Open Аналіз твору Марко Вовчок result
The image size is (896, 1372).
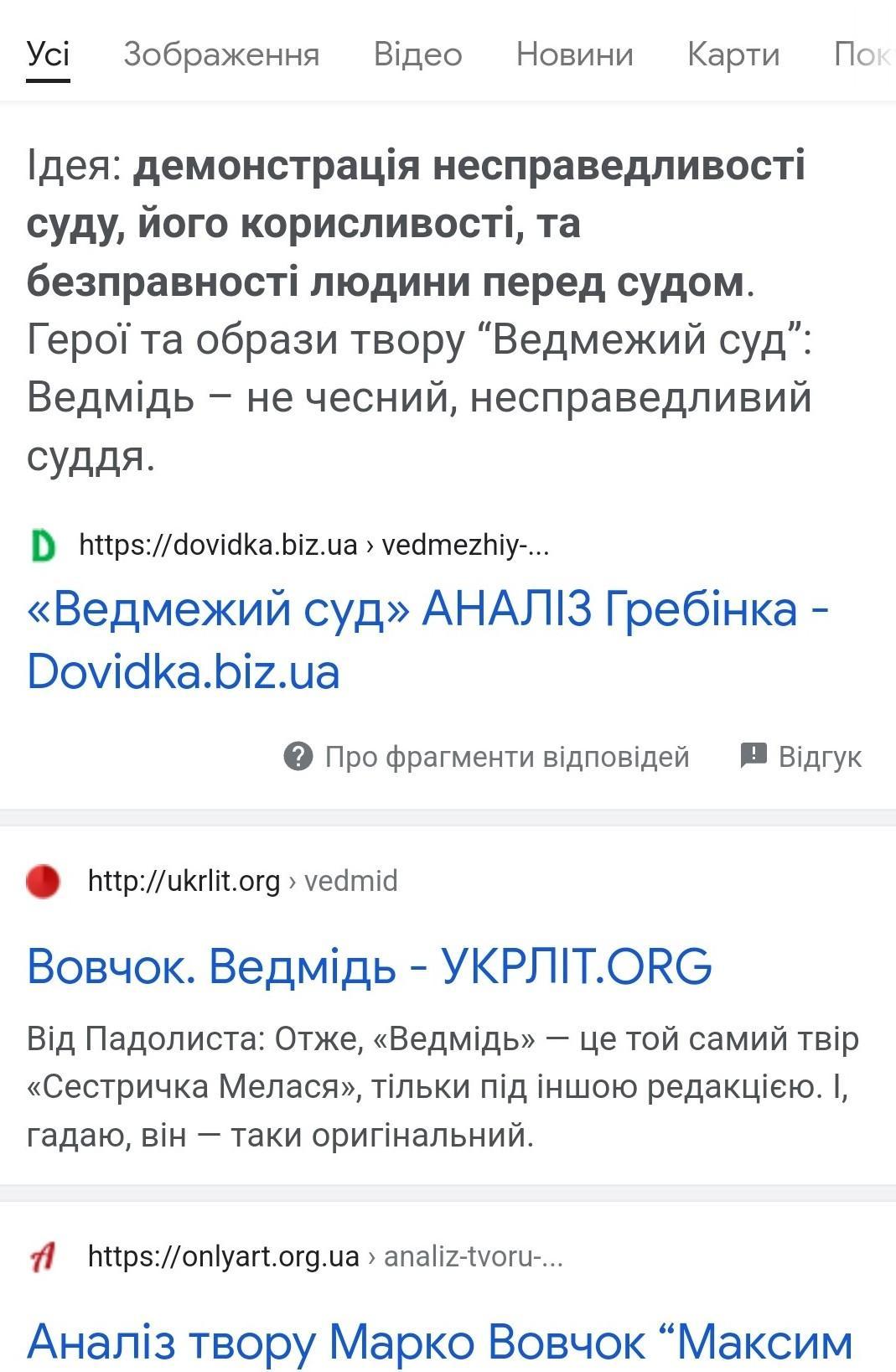point(439,1341)
